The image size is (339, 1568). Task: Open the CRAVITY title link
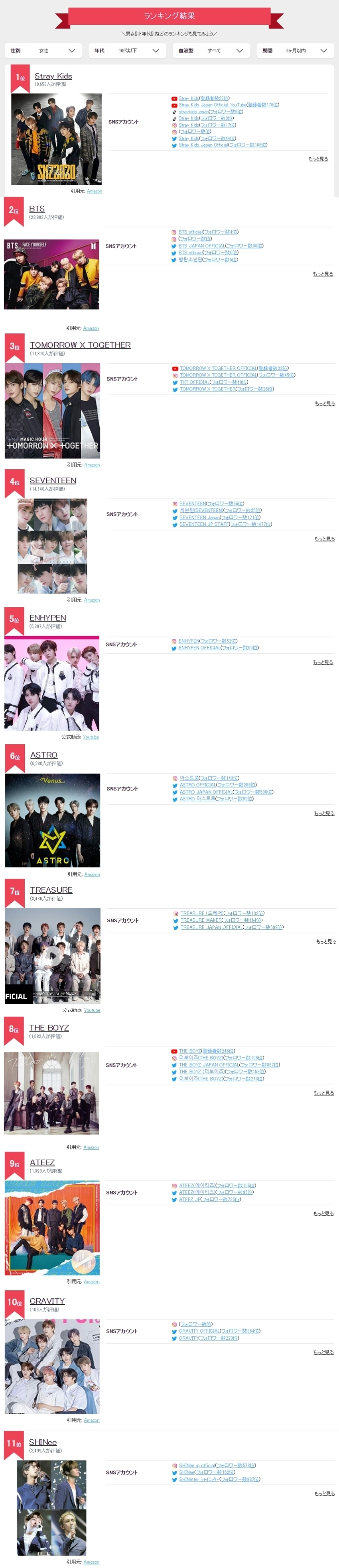47,1301
